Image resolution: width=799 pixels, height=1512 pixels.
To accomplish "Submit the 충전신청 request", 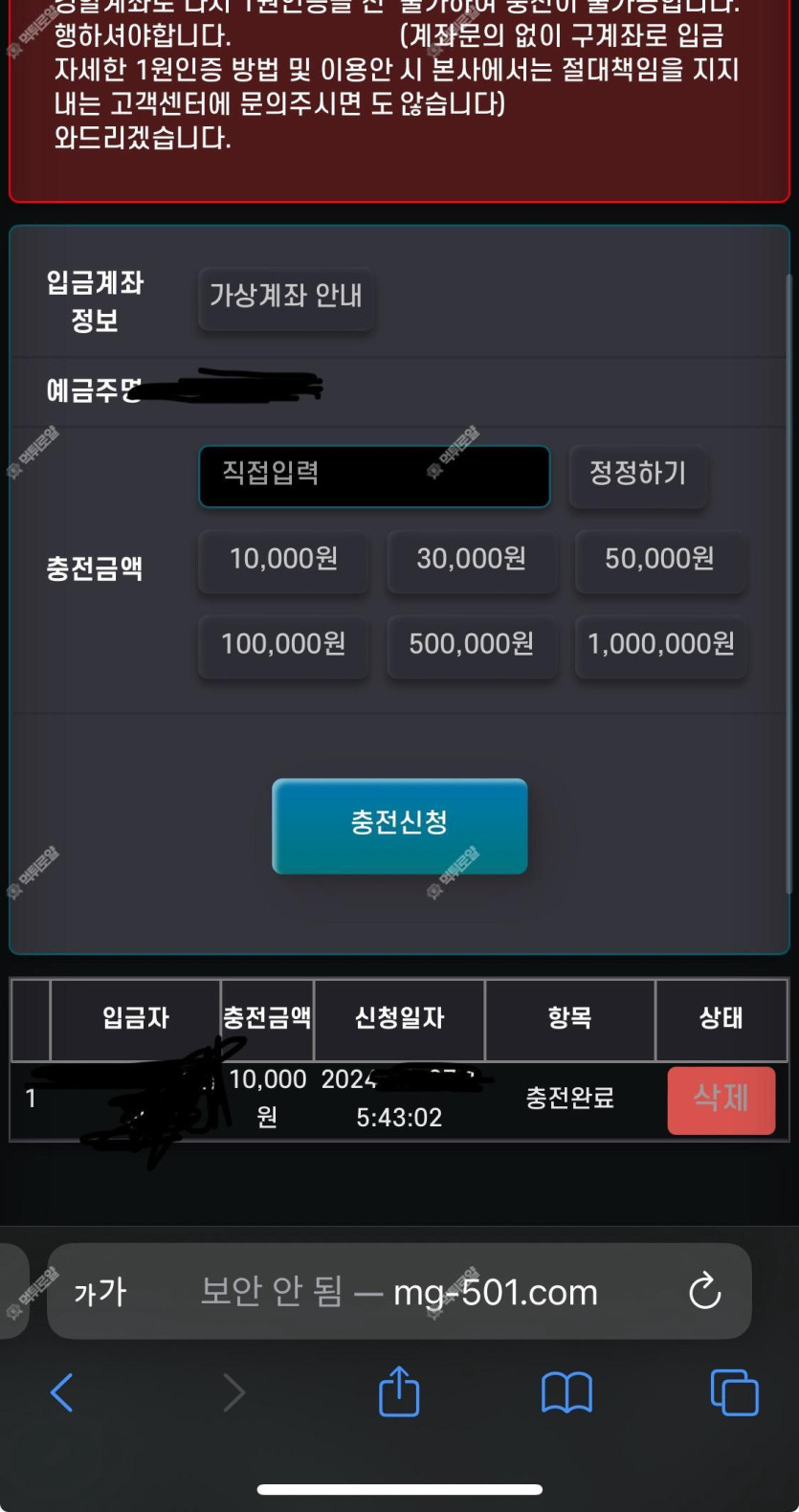I will (x=399, y=825).
